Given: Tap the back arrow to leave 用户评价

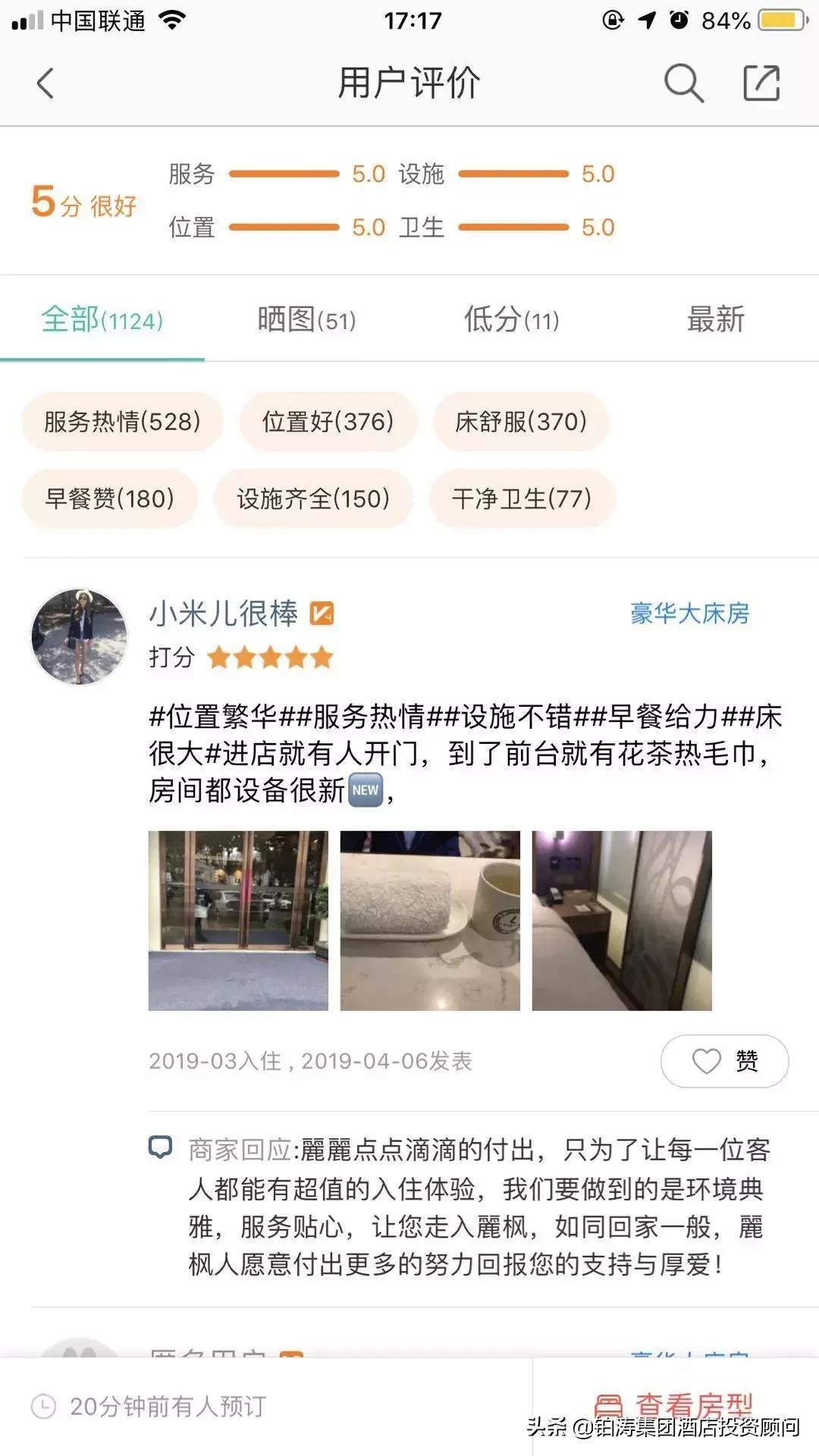Looking at the screenshot, I should coord(43,82).
